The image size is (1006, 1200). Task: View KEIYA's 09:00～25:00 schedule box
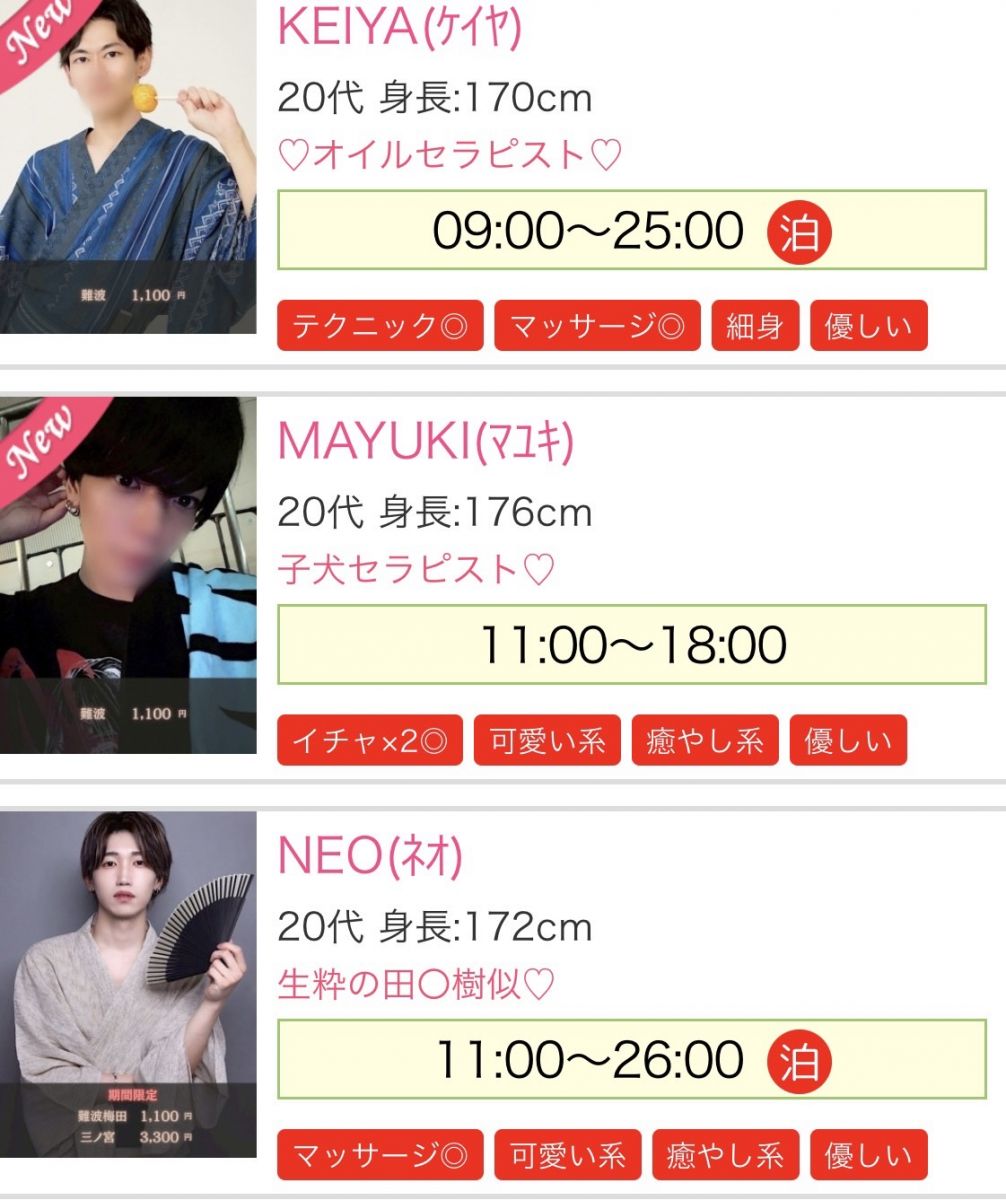[x=631, y=231]
